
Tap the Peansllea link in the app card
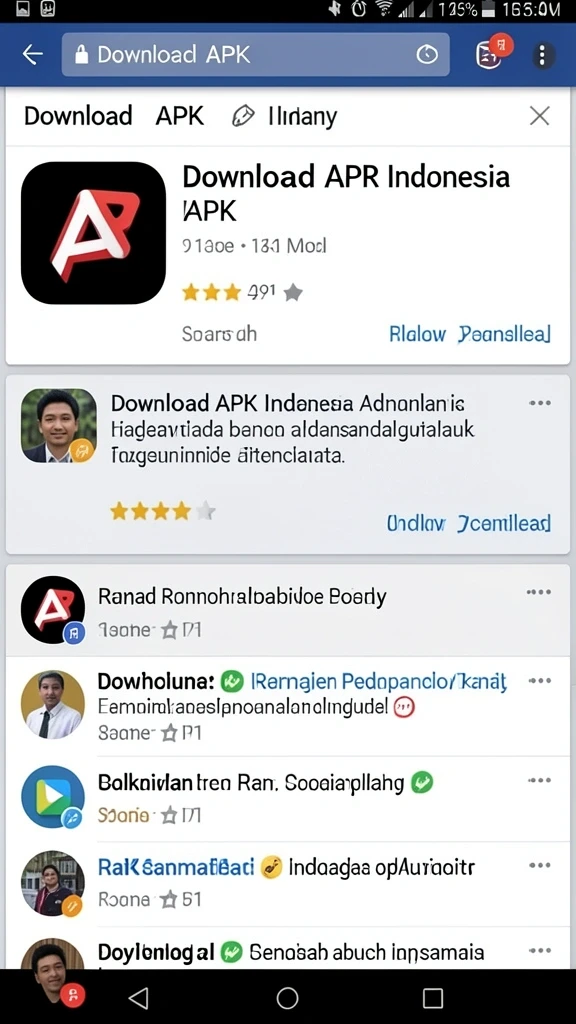(x=504, y=334)
